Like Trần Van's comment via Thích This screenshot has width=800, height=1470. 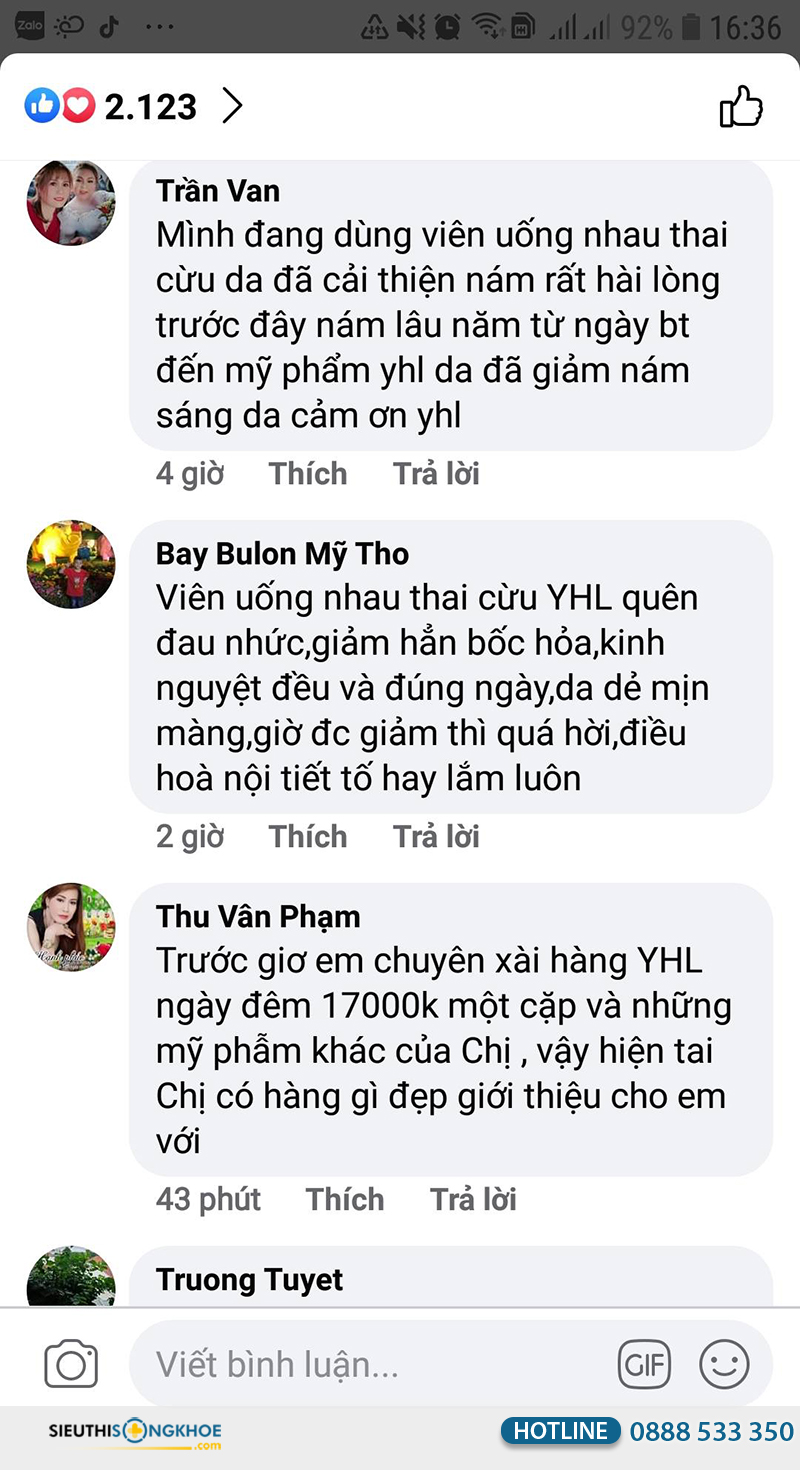pyautogui.click(x=307, y=474)
